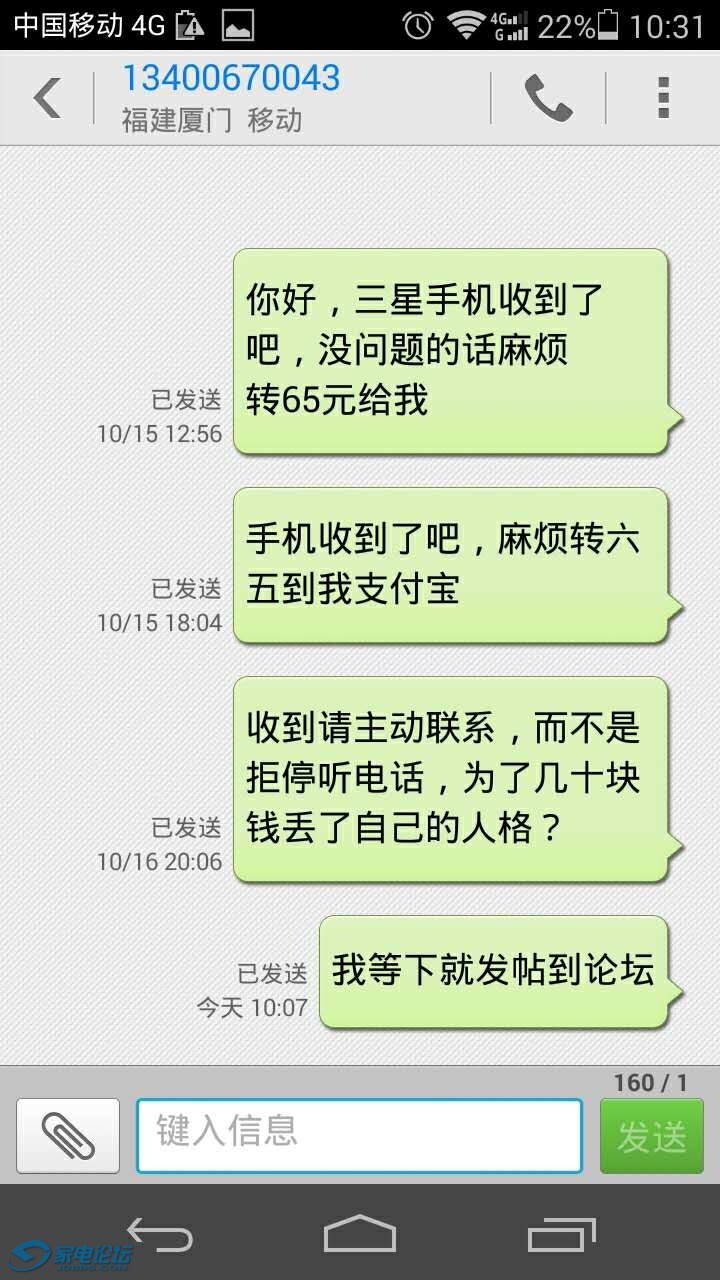720x1280 pixels.
Task: Tap the paperclip attach button
Action: pyautogui.click(x=68, y=1136)
